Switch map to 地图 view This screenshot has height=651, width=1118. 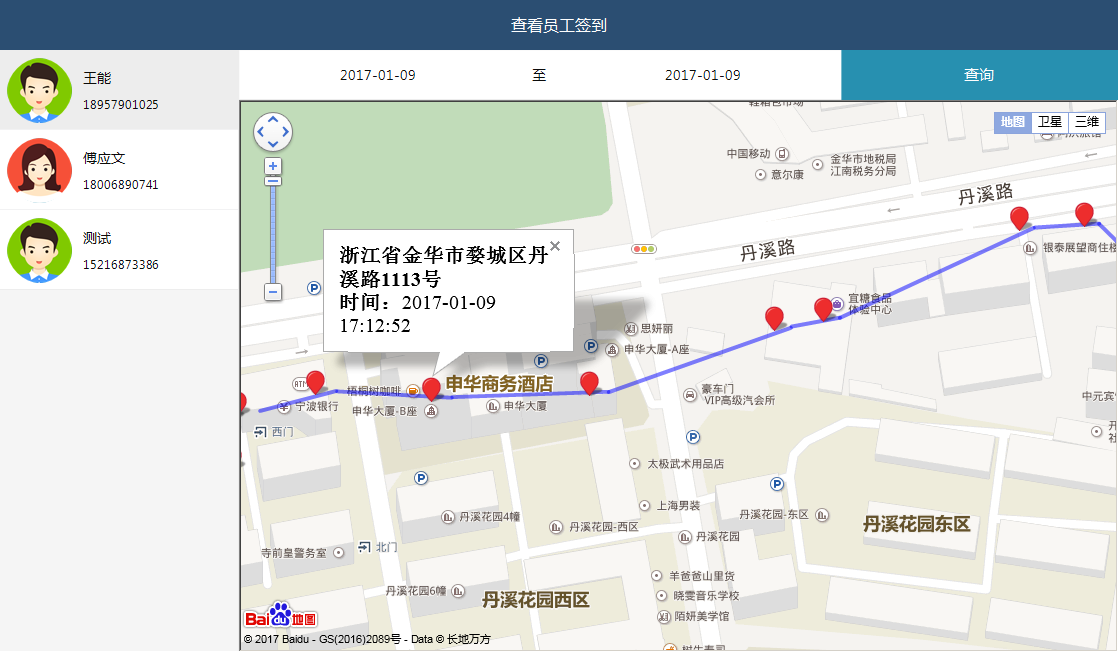(x=1012, y=122)
